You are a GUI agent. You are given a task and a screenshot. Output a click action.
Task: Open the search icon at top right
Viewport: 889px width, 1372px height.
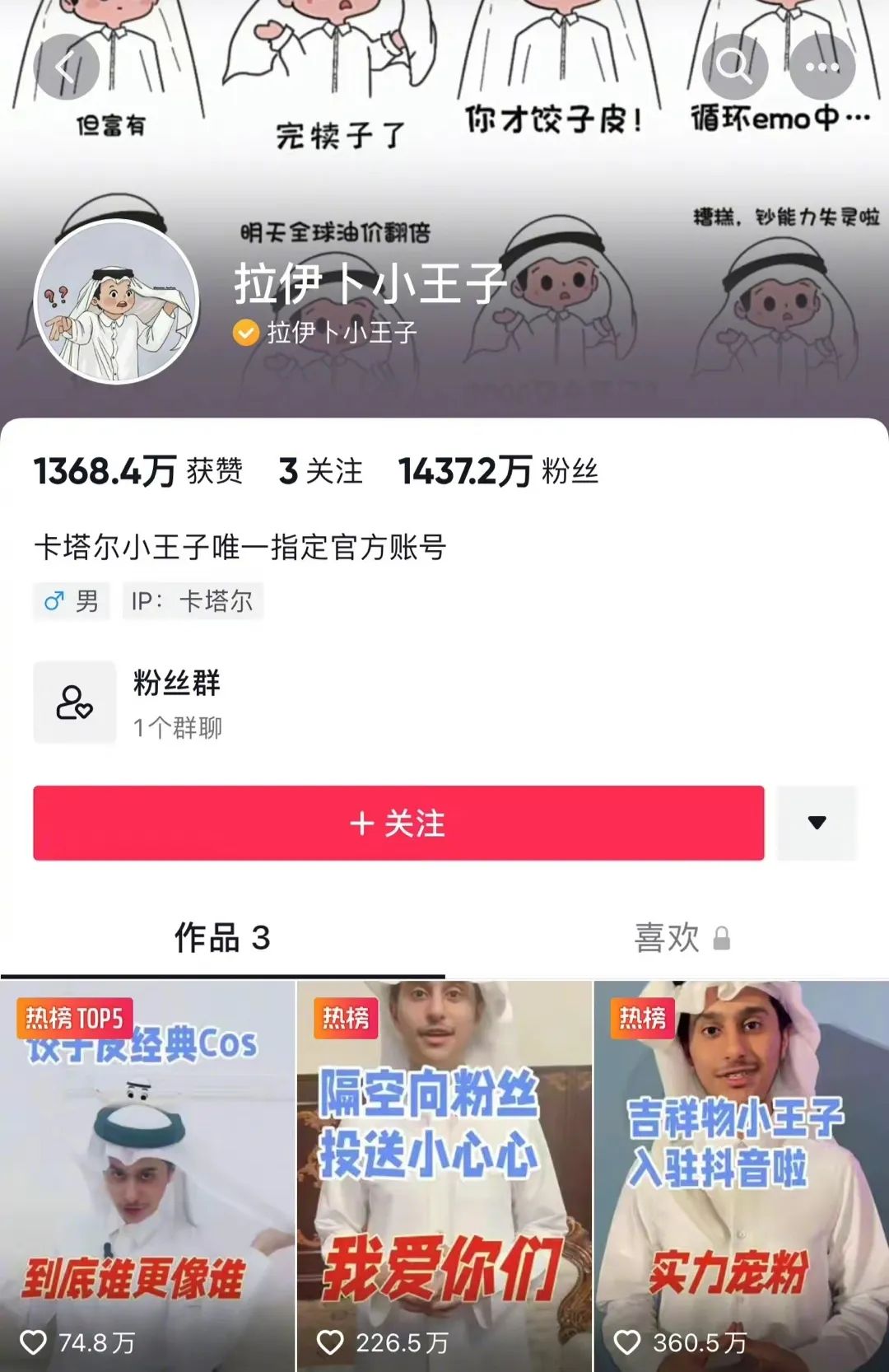[735, 67]
